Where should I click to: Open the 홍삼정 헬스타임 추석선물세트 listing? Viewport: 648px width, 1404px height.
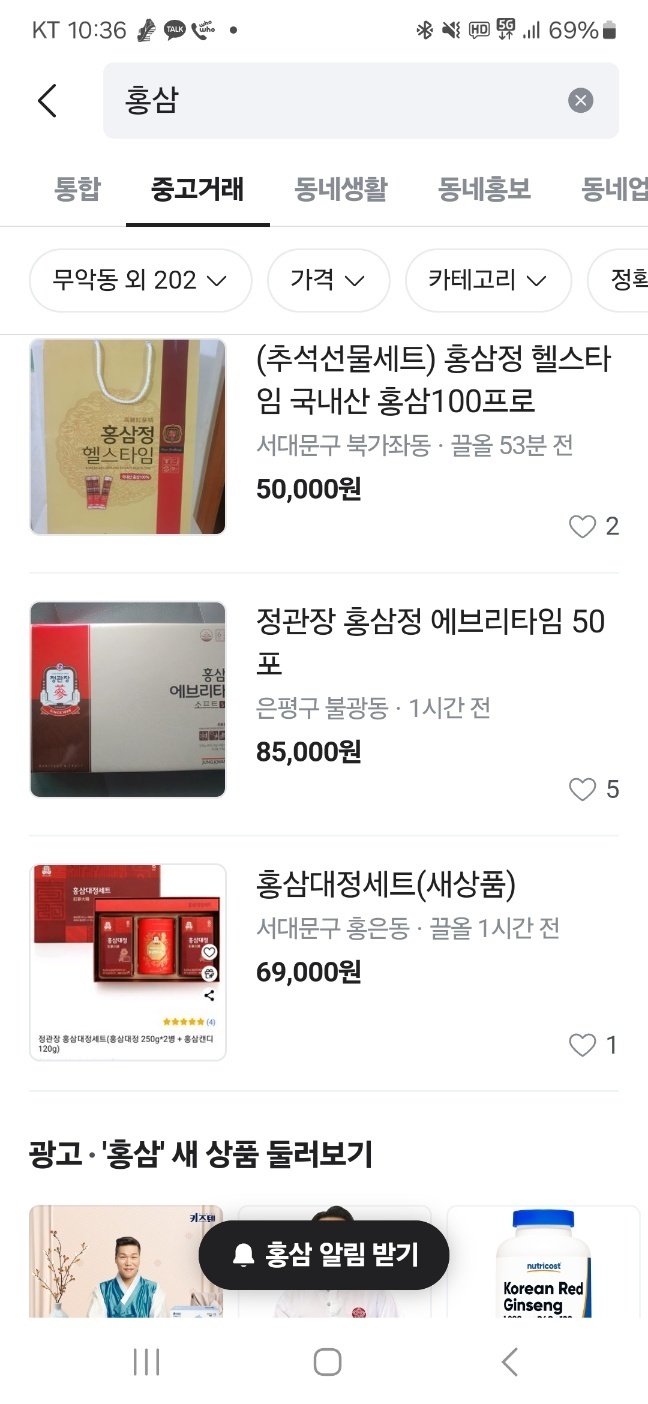(324, 438)
